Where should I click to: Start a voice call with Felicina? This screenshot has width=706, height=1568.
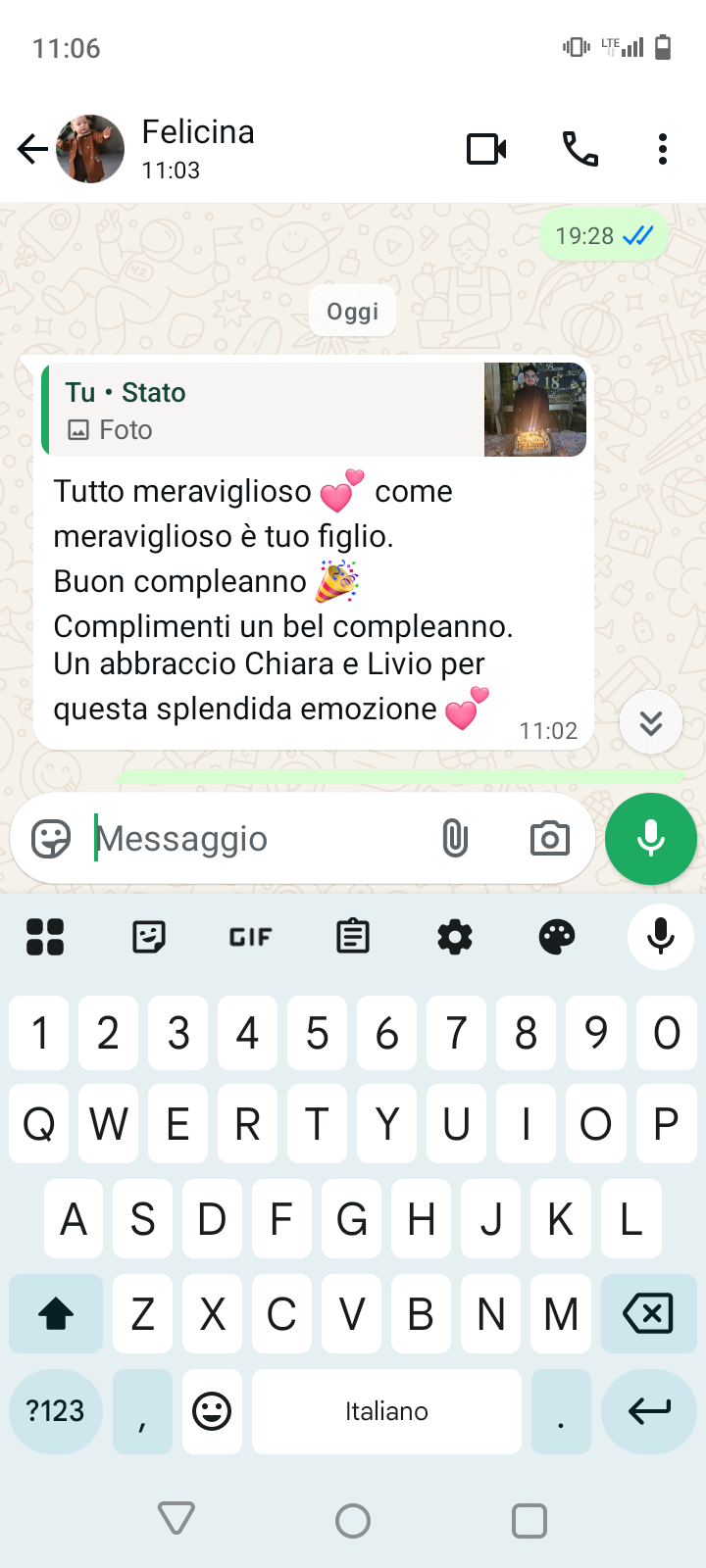point(580,149)
